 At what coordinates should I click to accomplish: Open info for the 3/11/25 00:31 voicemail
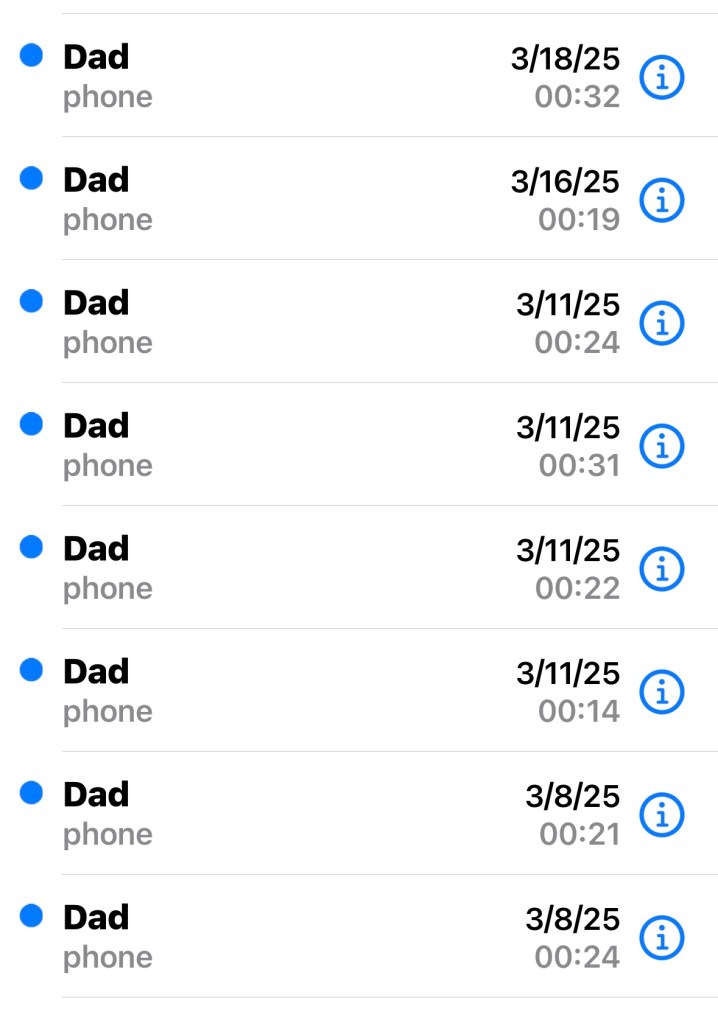[x=661, y=446]
